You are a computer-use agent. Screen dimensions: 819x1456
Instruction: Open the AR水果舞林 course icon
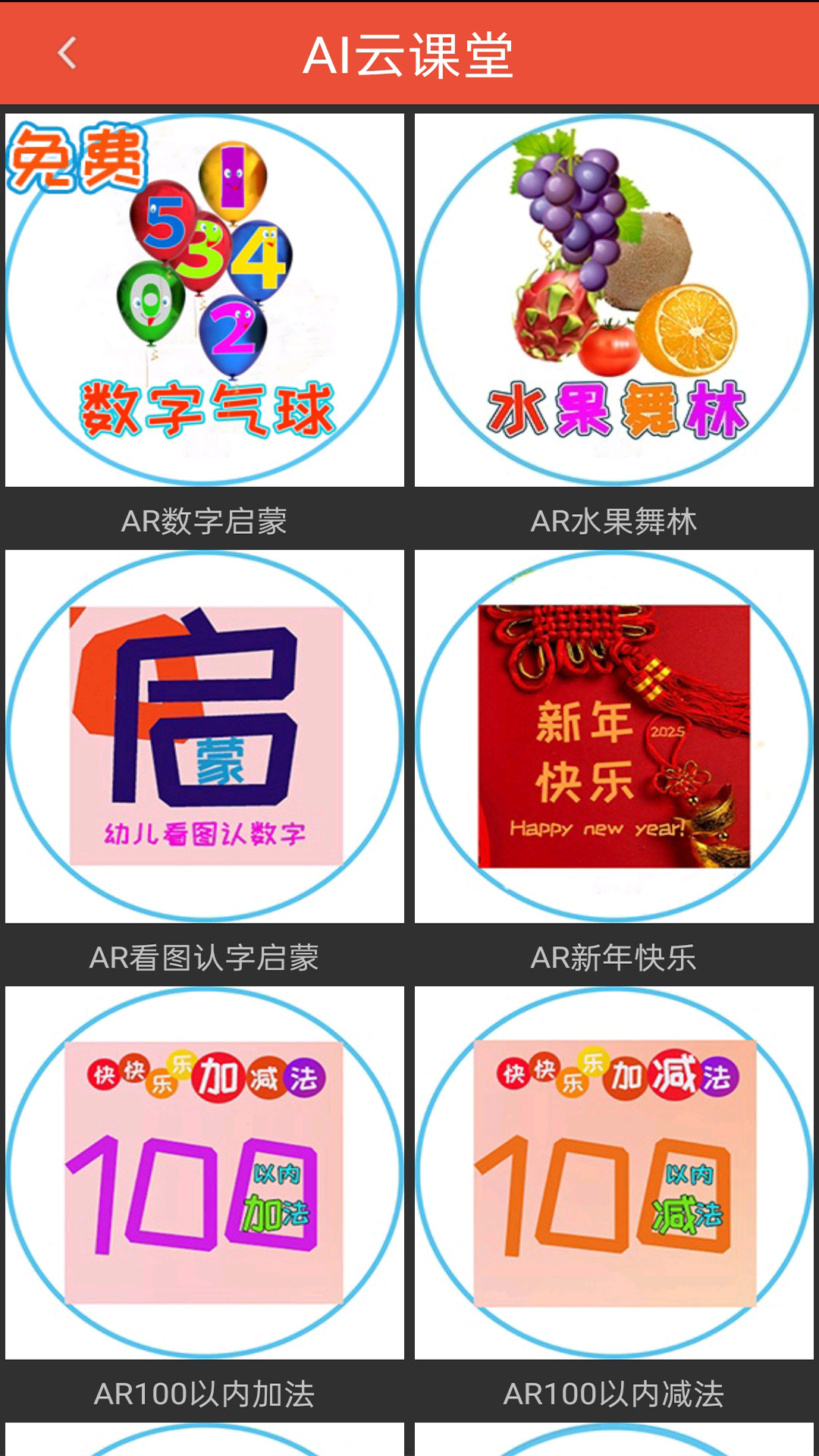coord(614,300)
